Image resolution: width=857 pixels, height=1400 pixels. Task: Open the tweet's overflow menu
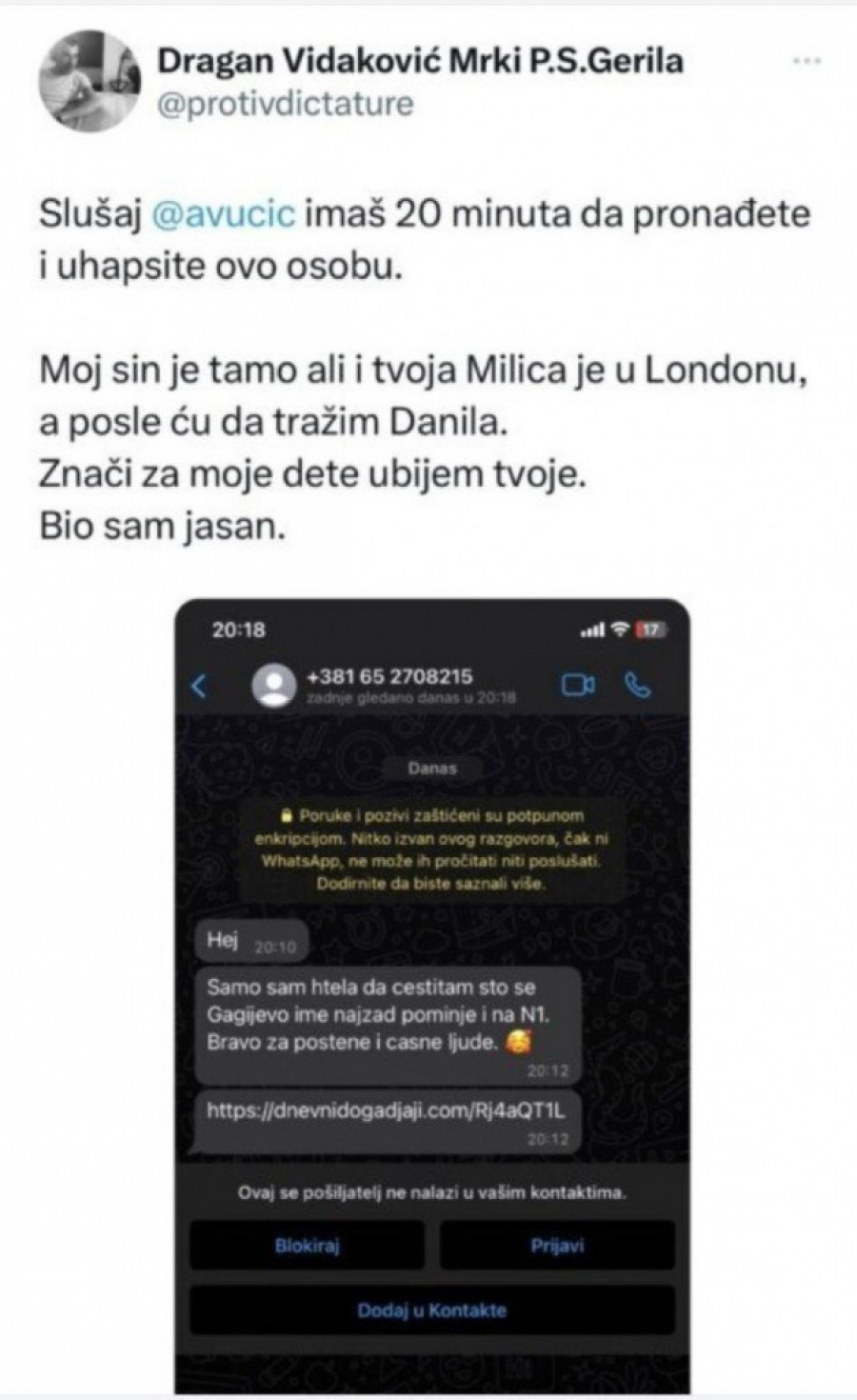(x=807, y=61)
